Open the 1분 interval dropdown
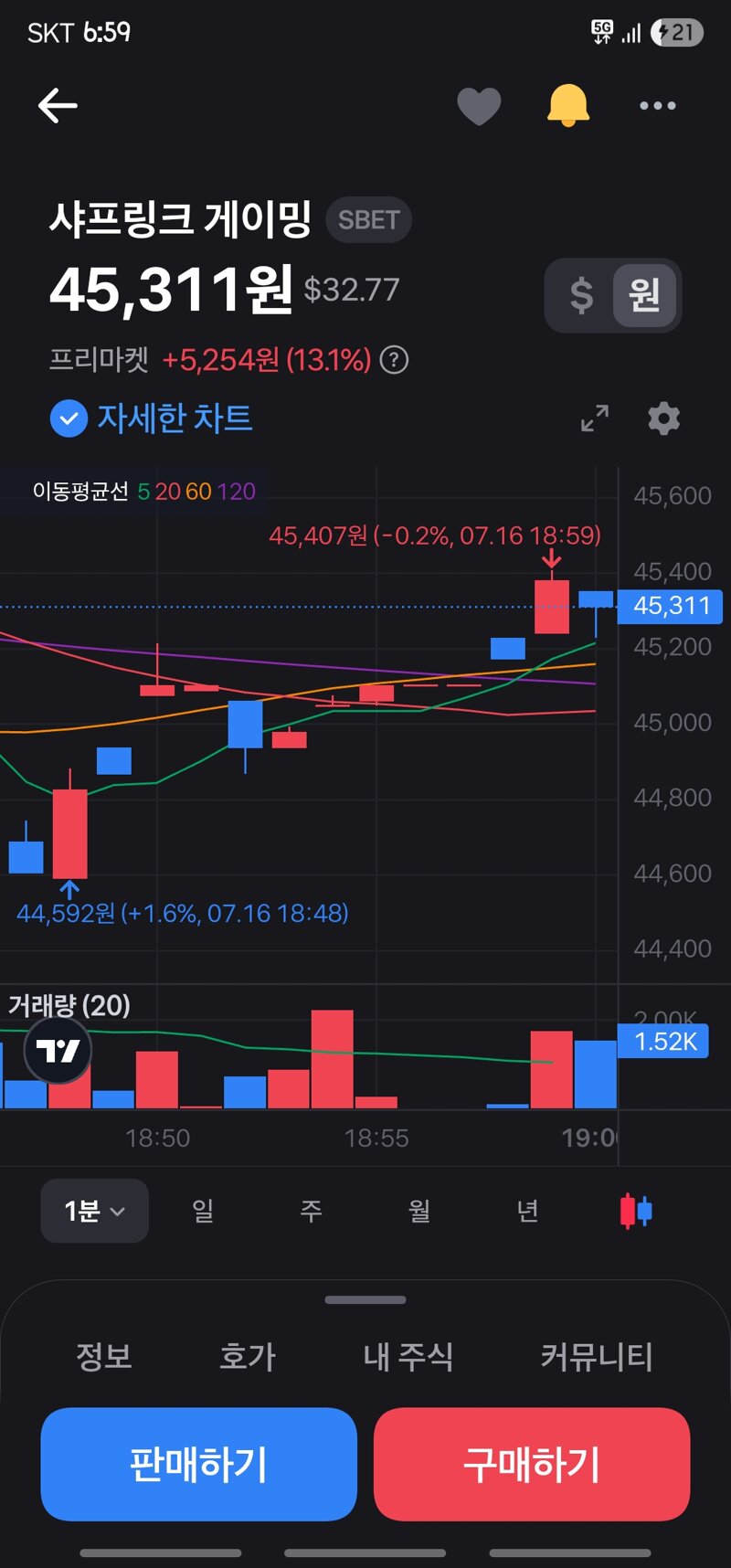The image size is (731, 1568). click(x=94, y=1211)
